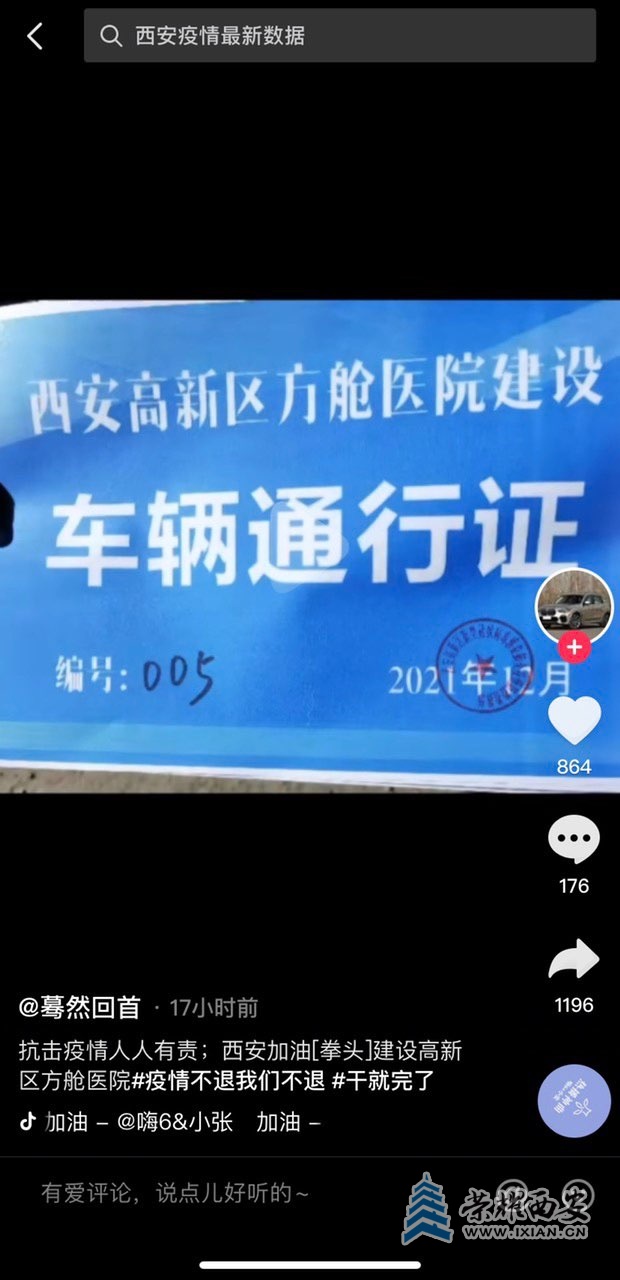Viewport: 620px width, 1280px height.
Task: Open the @蓦然回首 username
Action: point(80,1007)
